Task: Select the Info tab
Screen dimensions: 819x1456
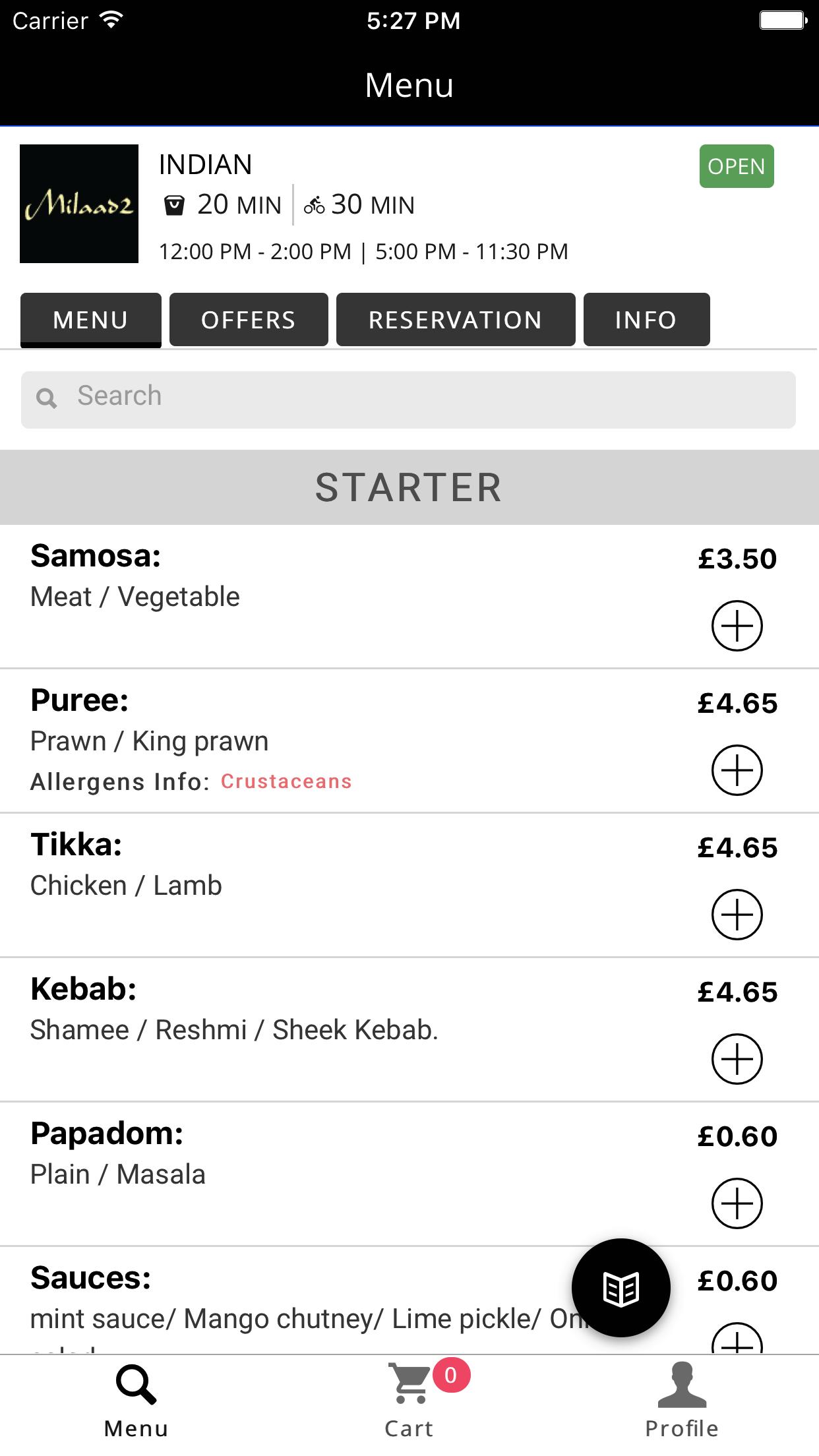Action: [646, 320]
